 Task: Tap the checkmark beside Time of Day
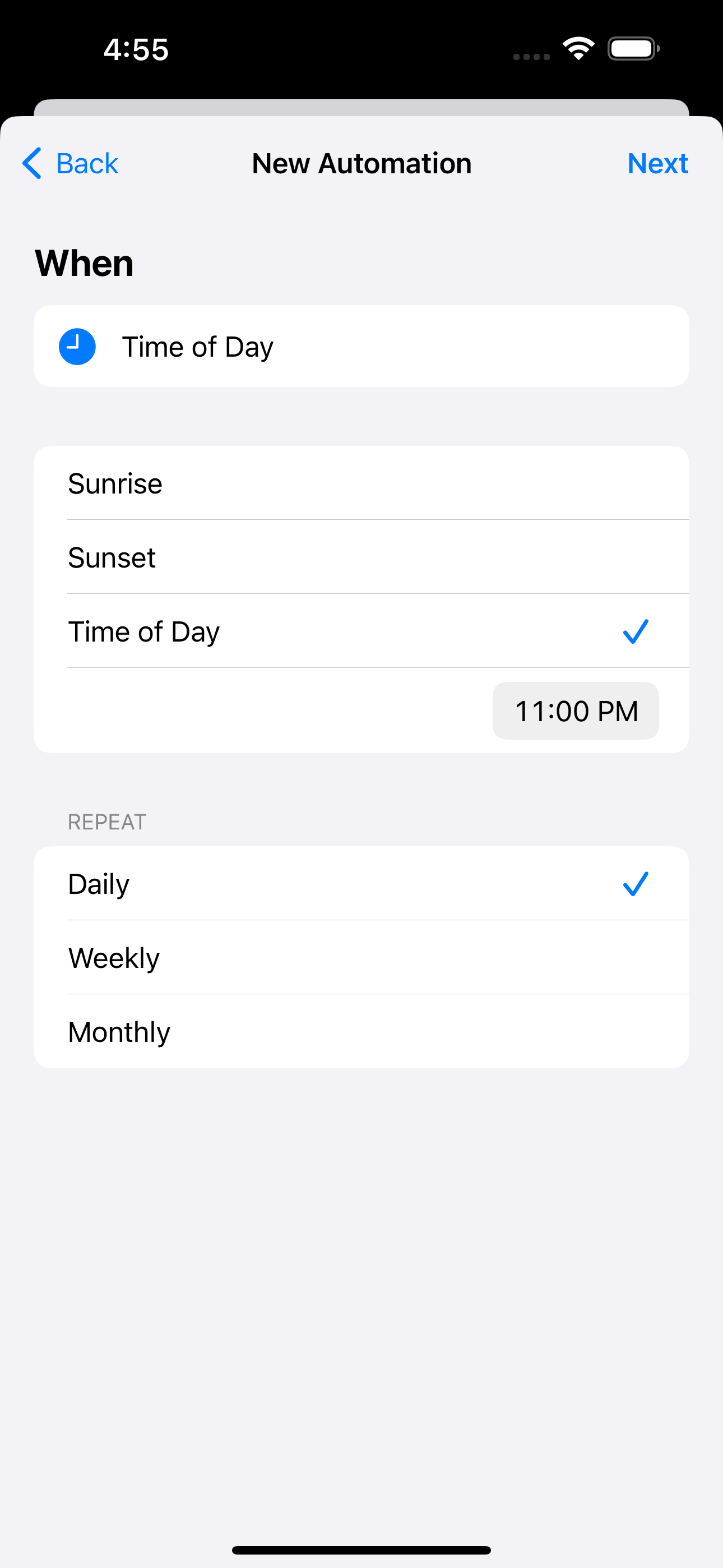click(636, 631)
